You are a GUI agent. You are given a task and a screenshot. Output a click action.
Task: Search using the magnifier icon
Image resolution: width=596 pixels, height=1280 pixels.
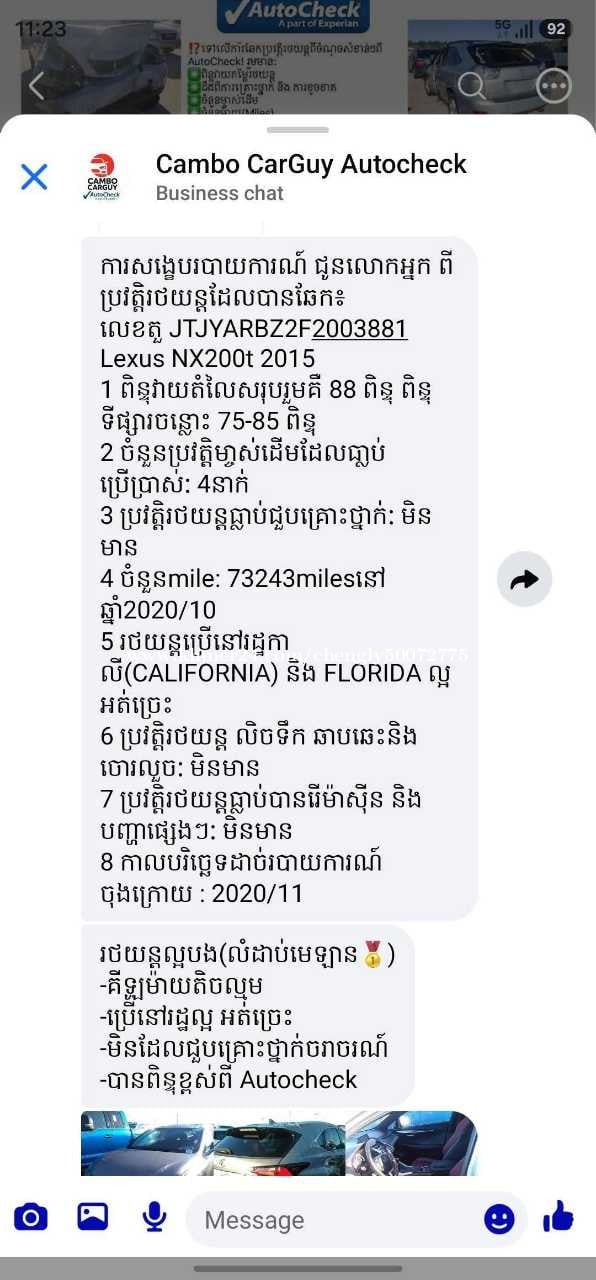(471, 86)
